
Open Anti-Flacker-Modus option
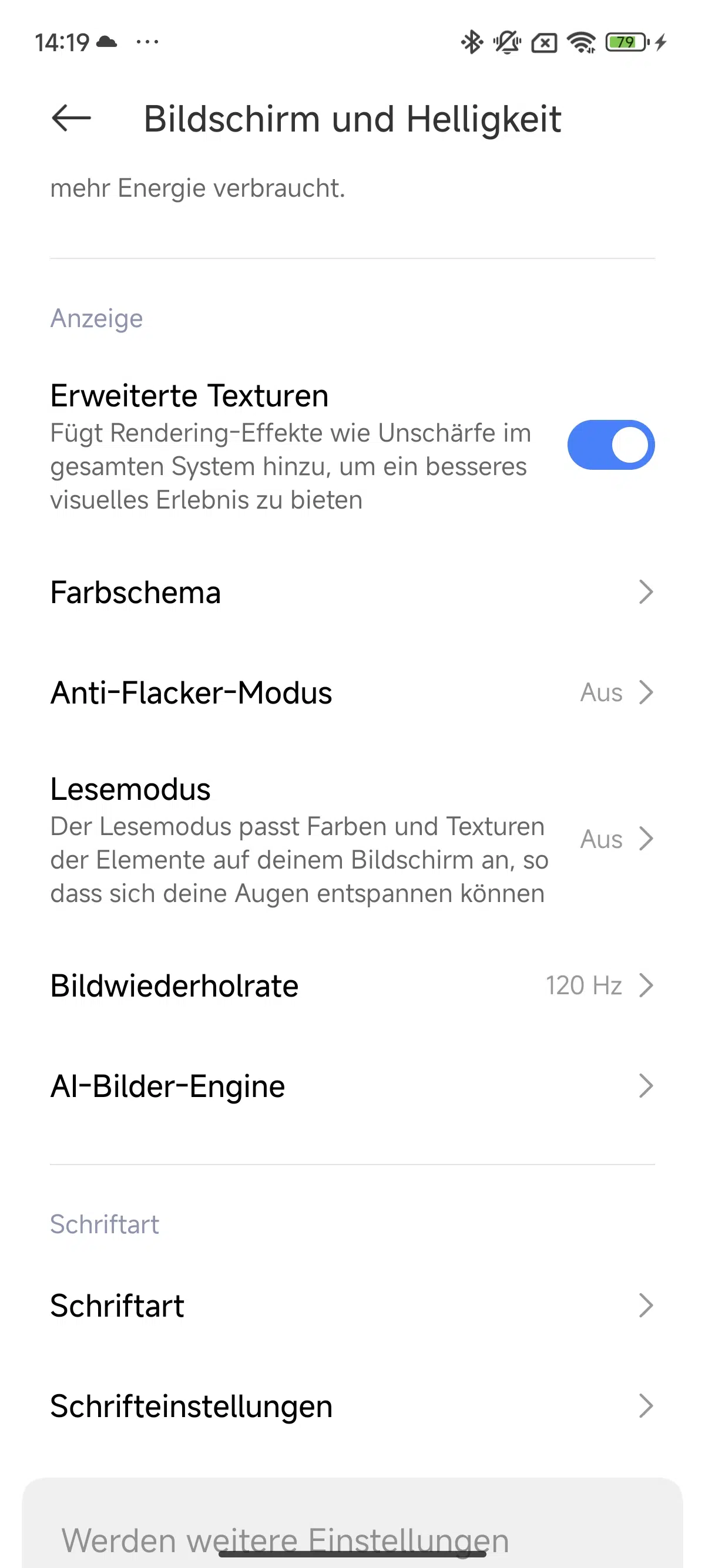pyautogui.click(x=352, y=693)
